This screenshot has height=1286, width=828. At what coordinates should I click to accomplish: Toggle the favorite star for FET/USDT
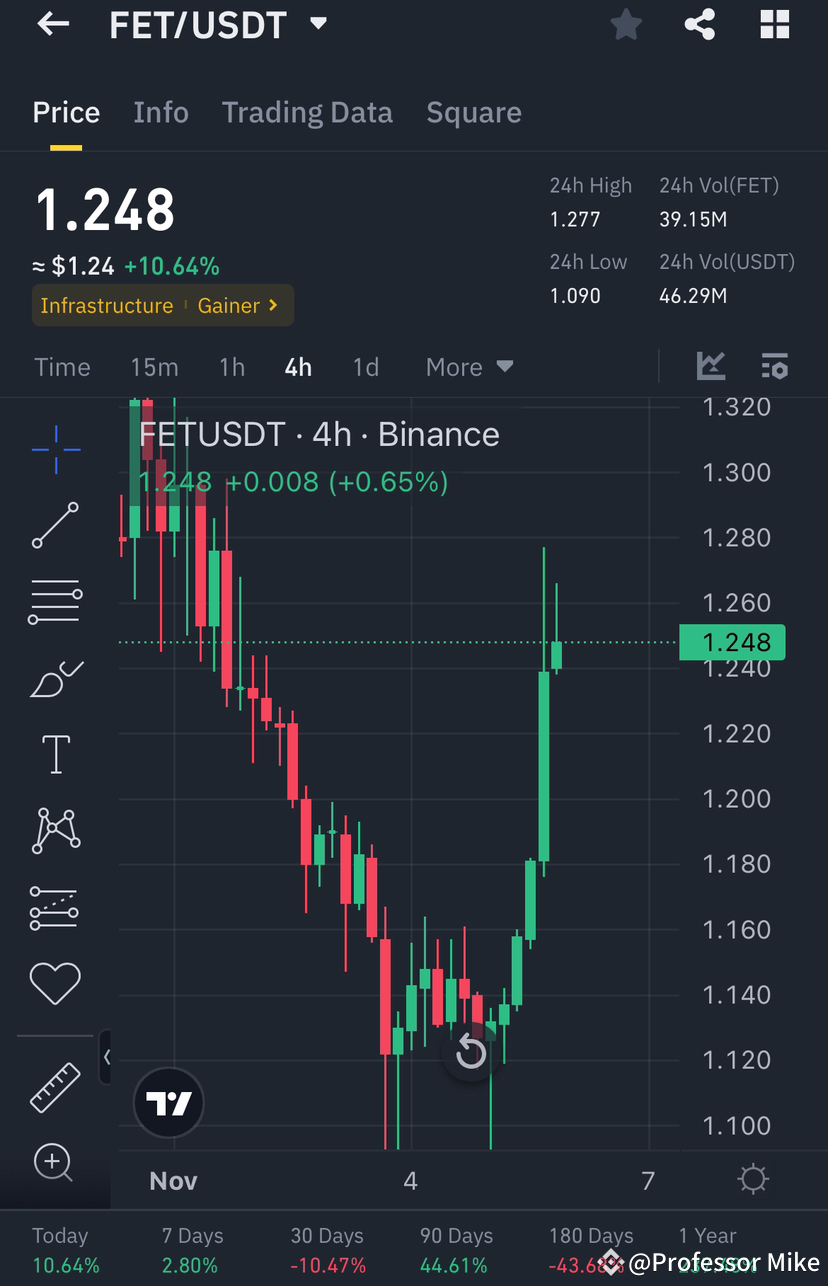(626, 25)
